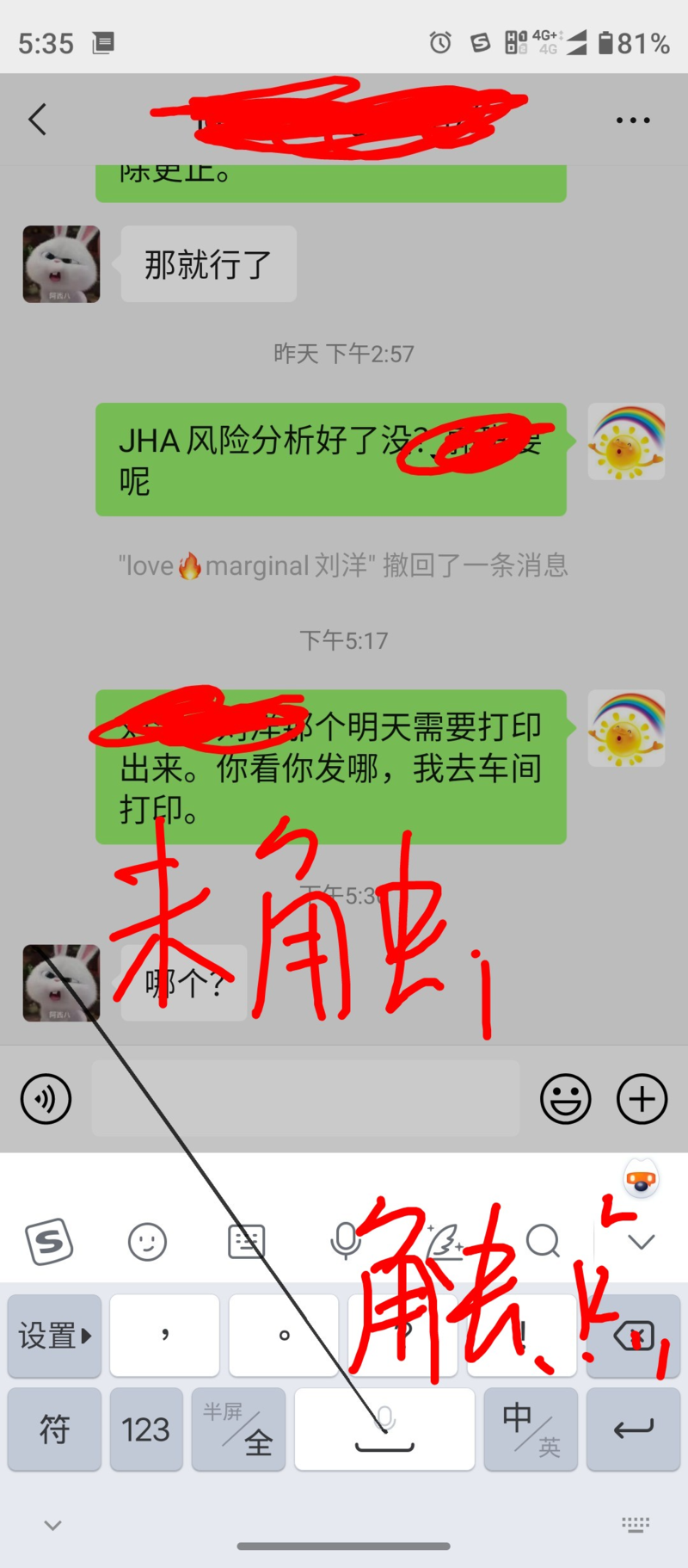Image resolution: width=688 pixels, height=1568 pixels.
Task: Tap the rabbit avatar beside 哪个？
Action: pyautogui.click(x=61, y=983)
